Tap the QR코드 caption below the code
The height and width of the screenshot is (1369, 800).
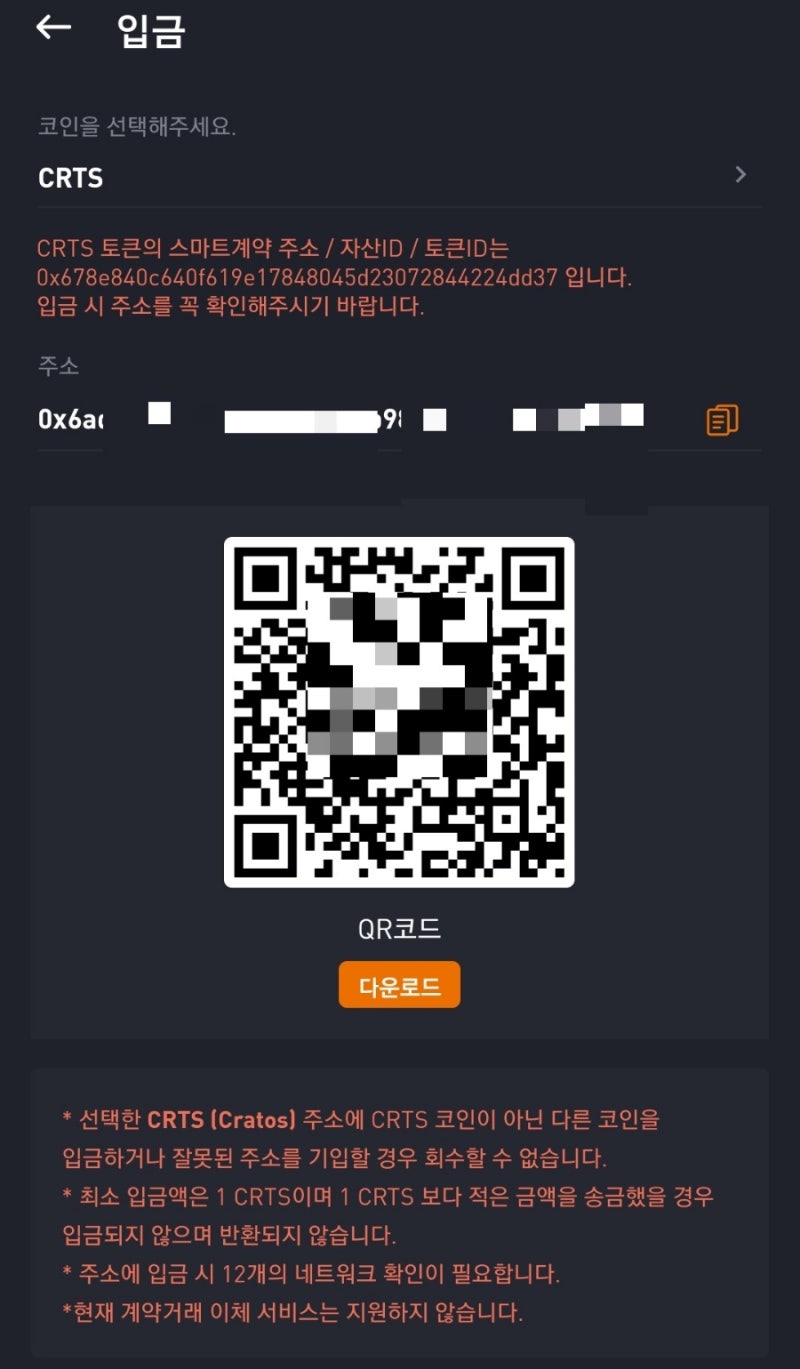pos(399,929)
